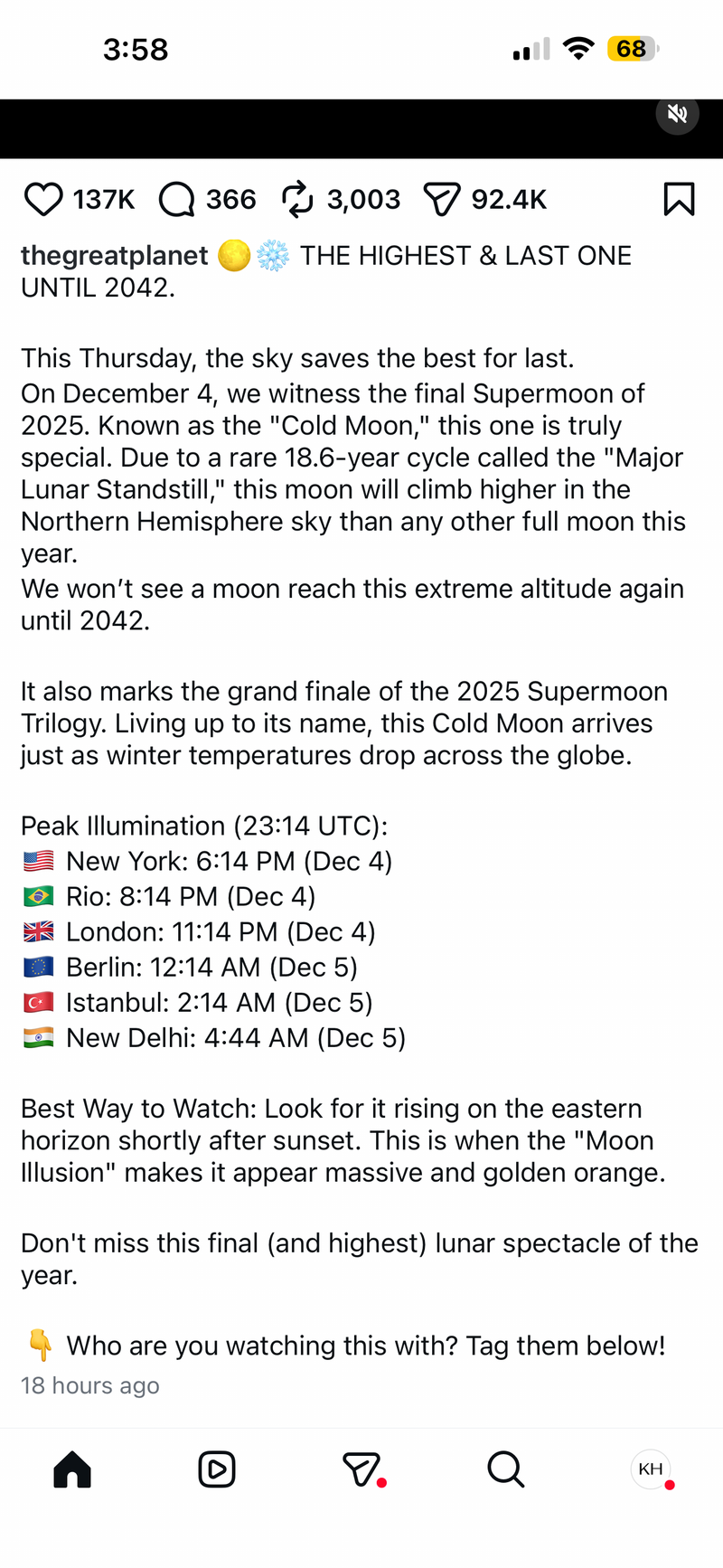723x1568 pixels.
Task: Like this Cold Moon post
Action: coord(43,200)
